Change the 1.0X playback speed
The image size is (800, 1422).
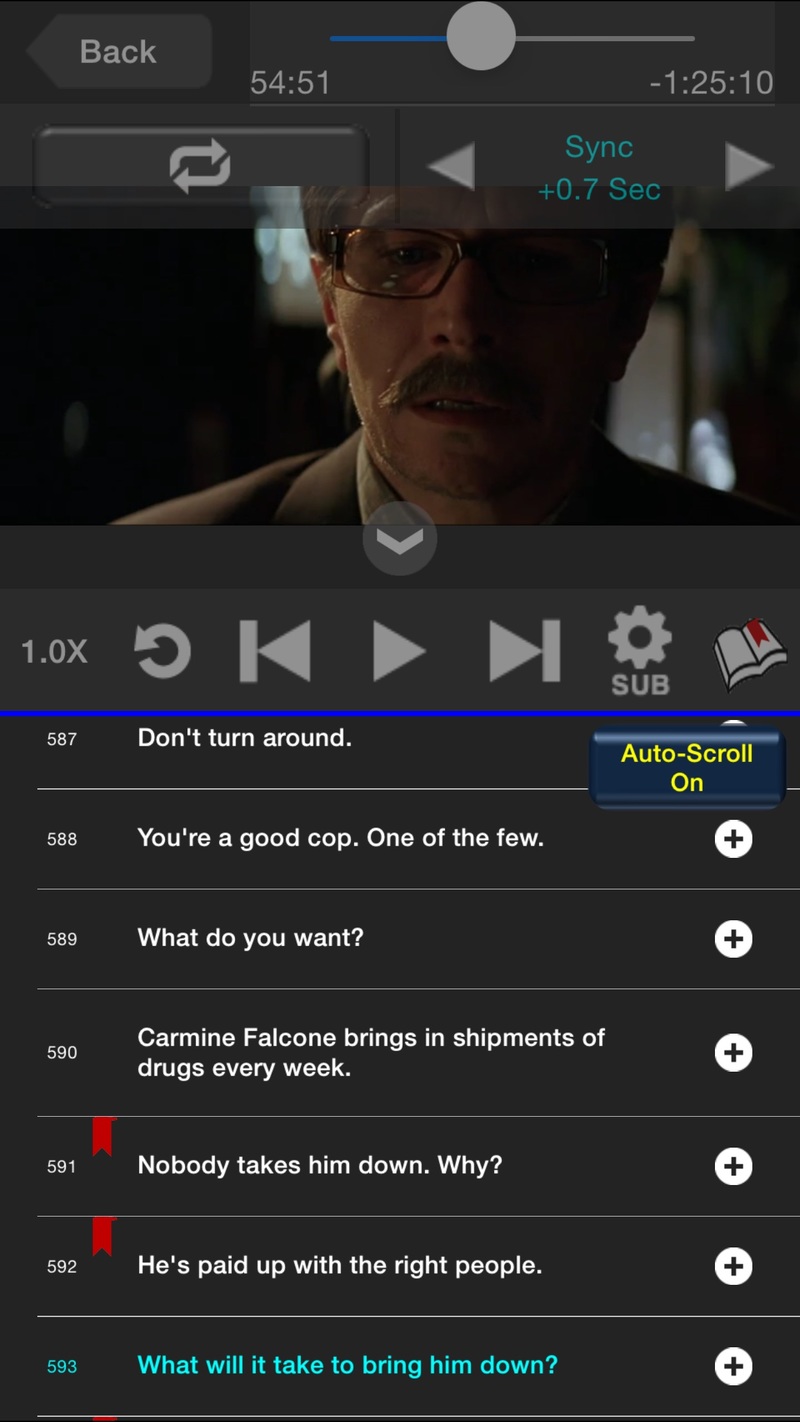pyautogui.click(x=55, y=652)
